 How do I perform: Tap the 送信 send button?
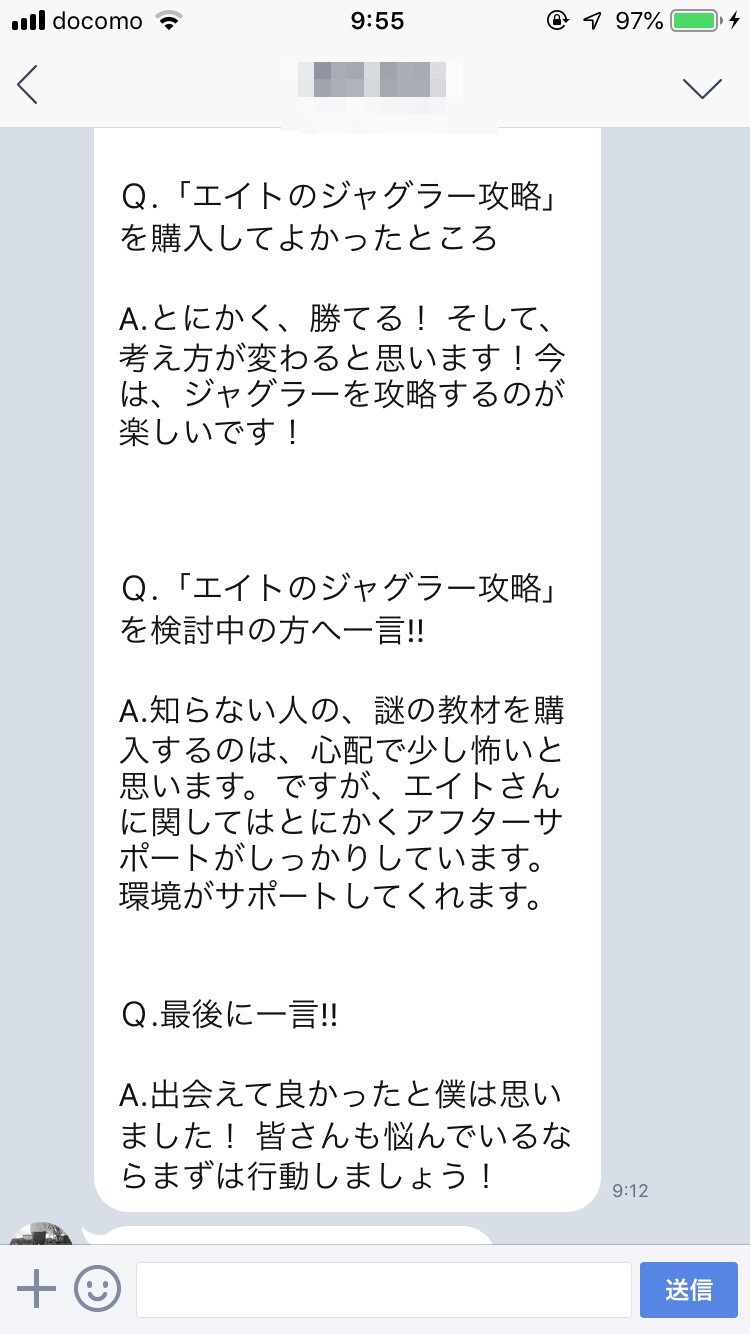pos(688,1289)
